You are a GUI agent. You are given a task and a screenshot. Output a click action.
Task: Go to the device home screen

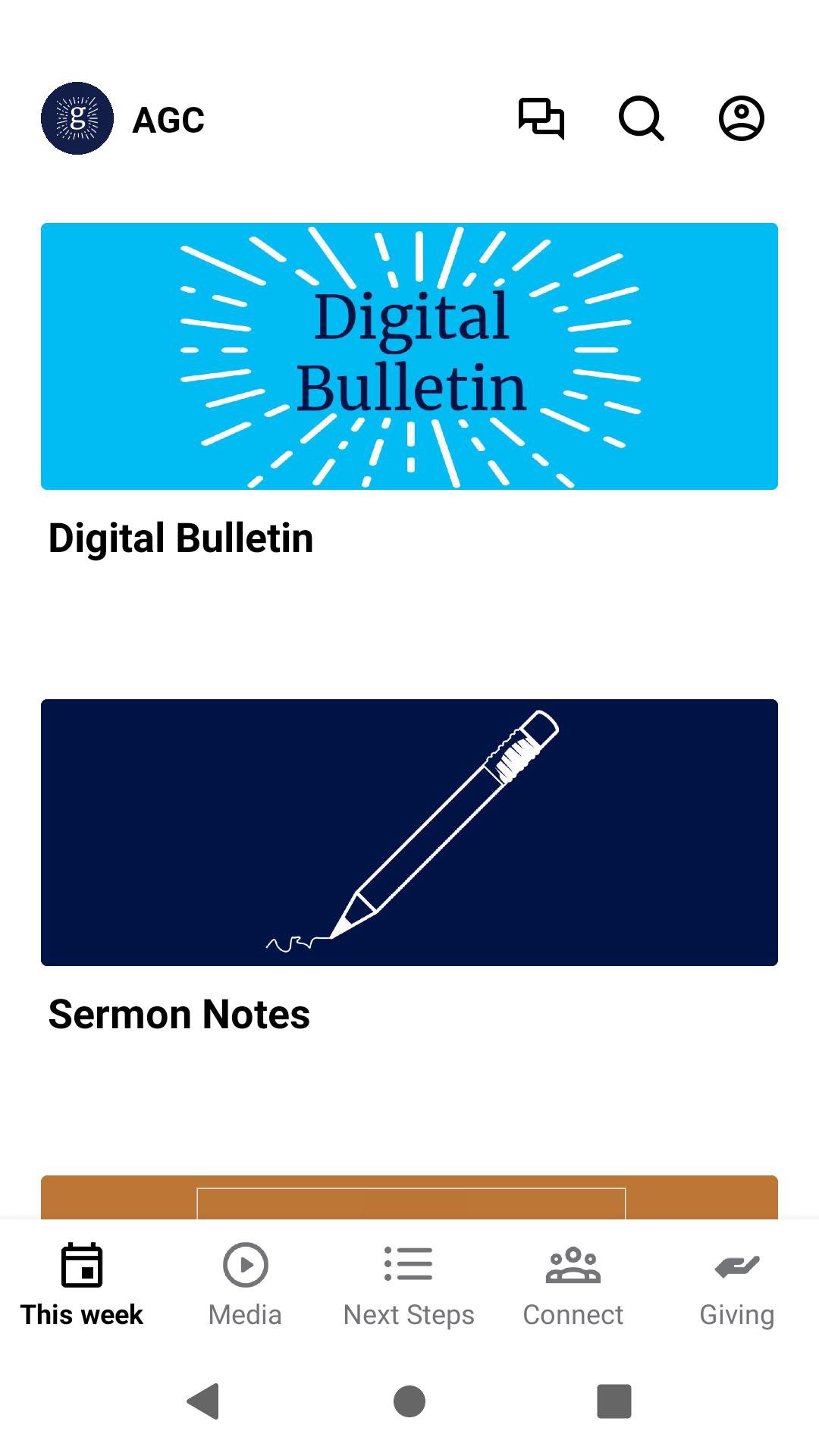(409, 1401)
